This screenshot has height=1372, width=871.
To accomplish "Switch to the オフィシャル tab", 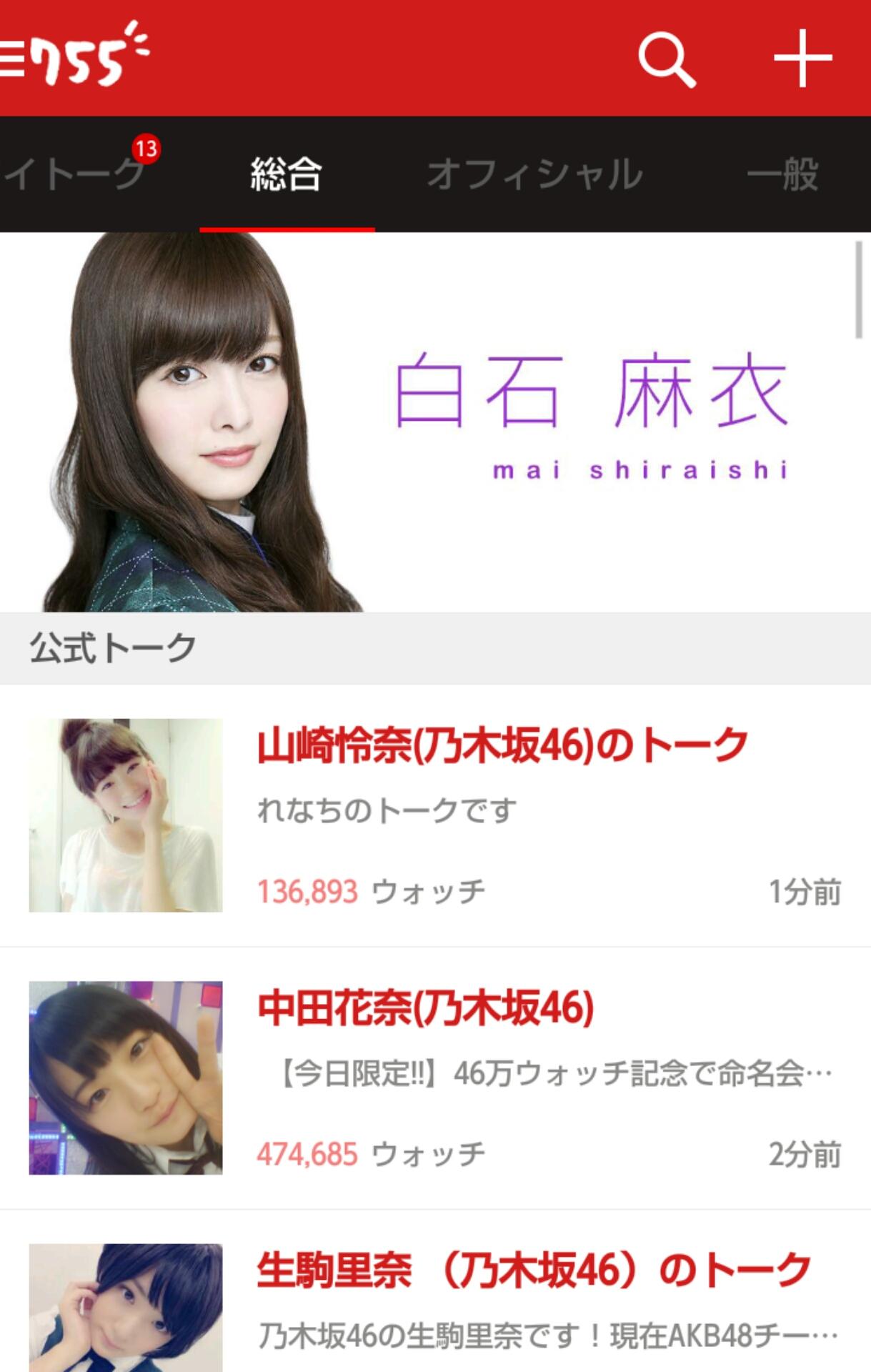I will pos(534,174).
